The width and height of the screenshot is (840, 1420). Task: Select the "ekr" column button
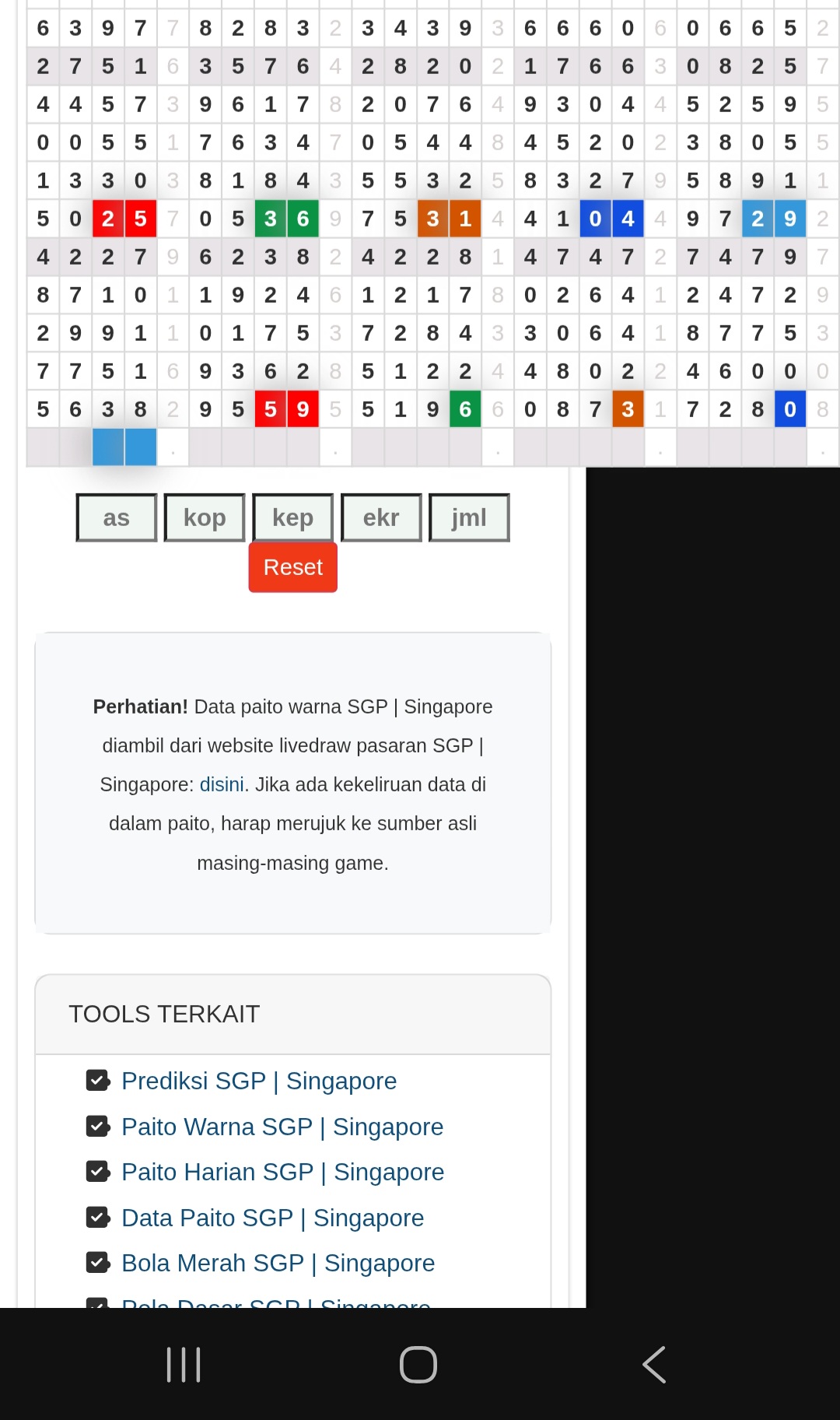[x=381, y=517]
